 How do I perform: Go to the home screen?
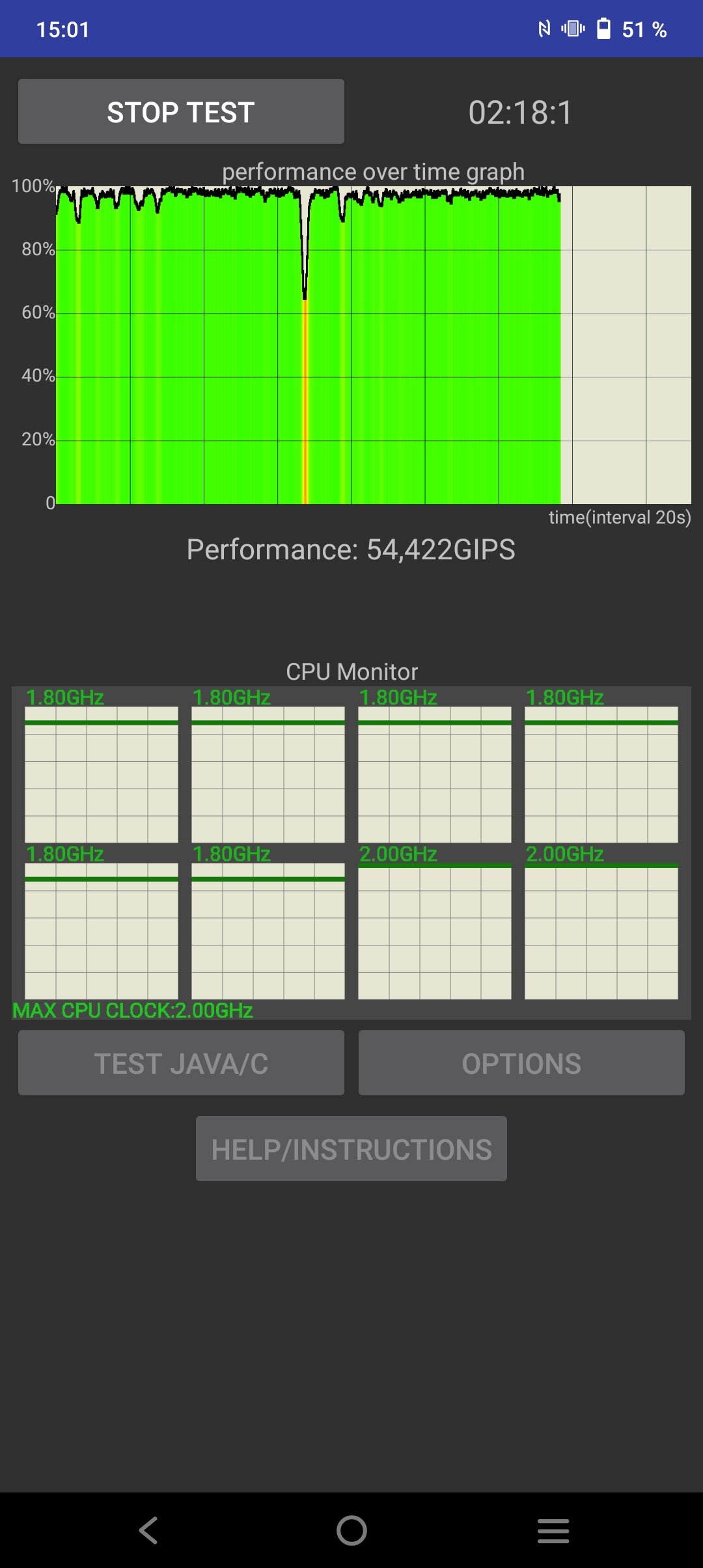point(351,1530)
